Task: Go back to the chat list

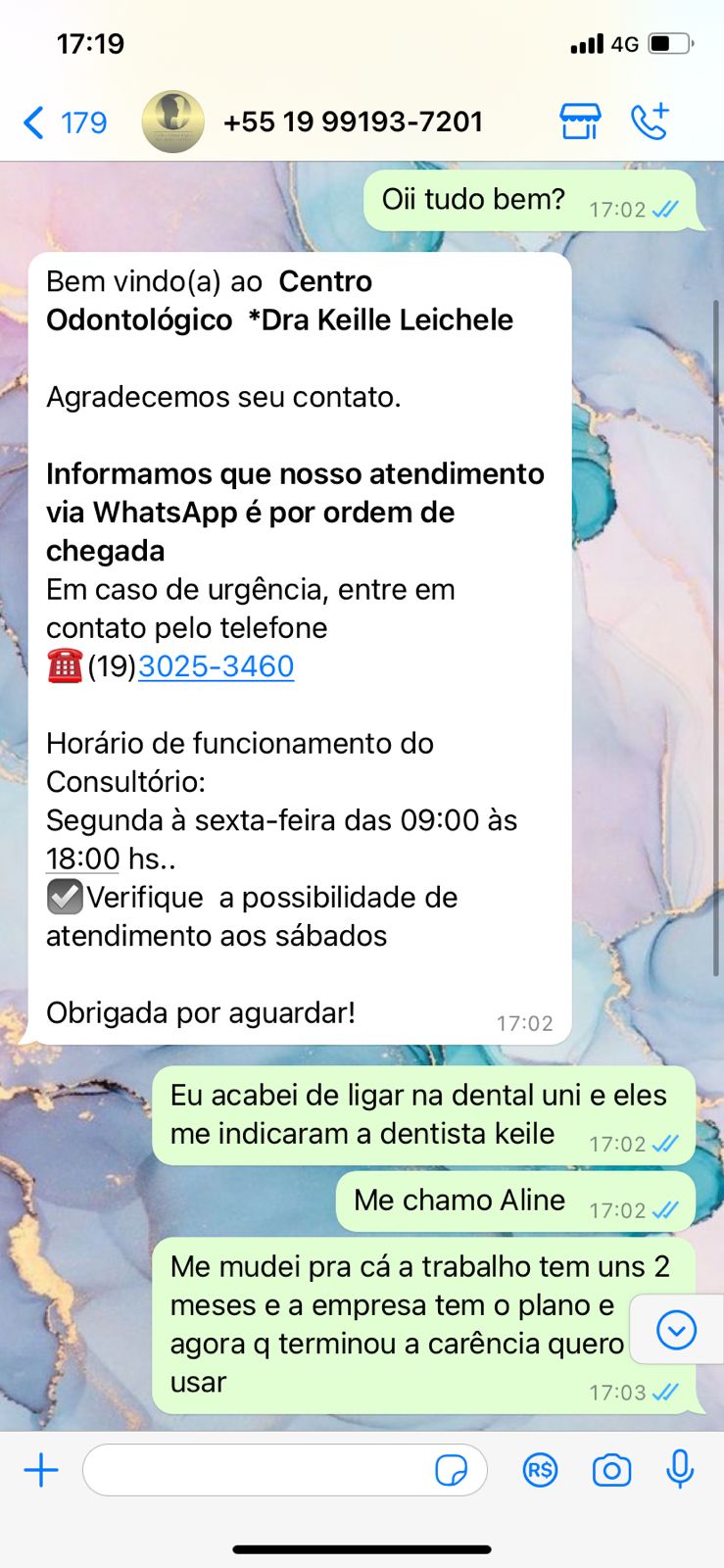Action: pos(63,122)
